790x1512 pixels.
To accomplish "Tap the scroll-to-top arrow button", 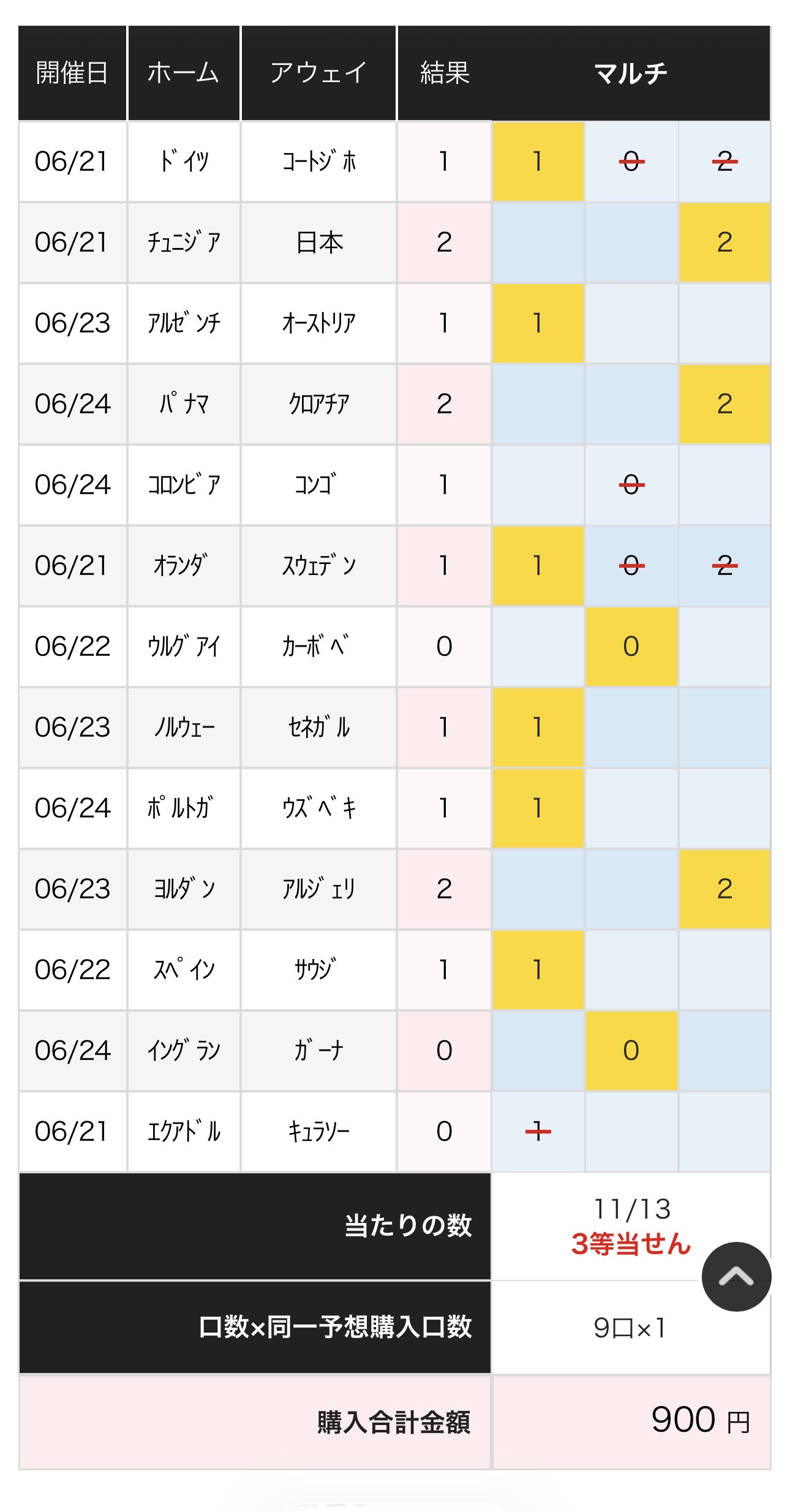I will pos(736,1276).
